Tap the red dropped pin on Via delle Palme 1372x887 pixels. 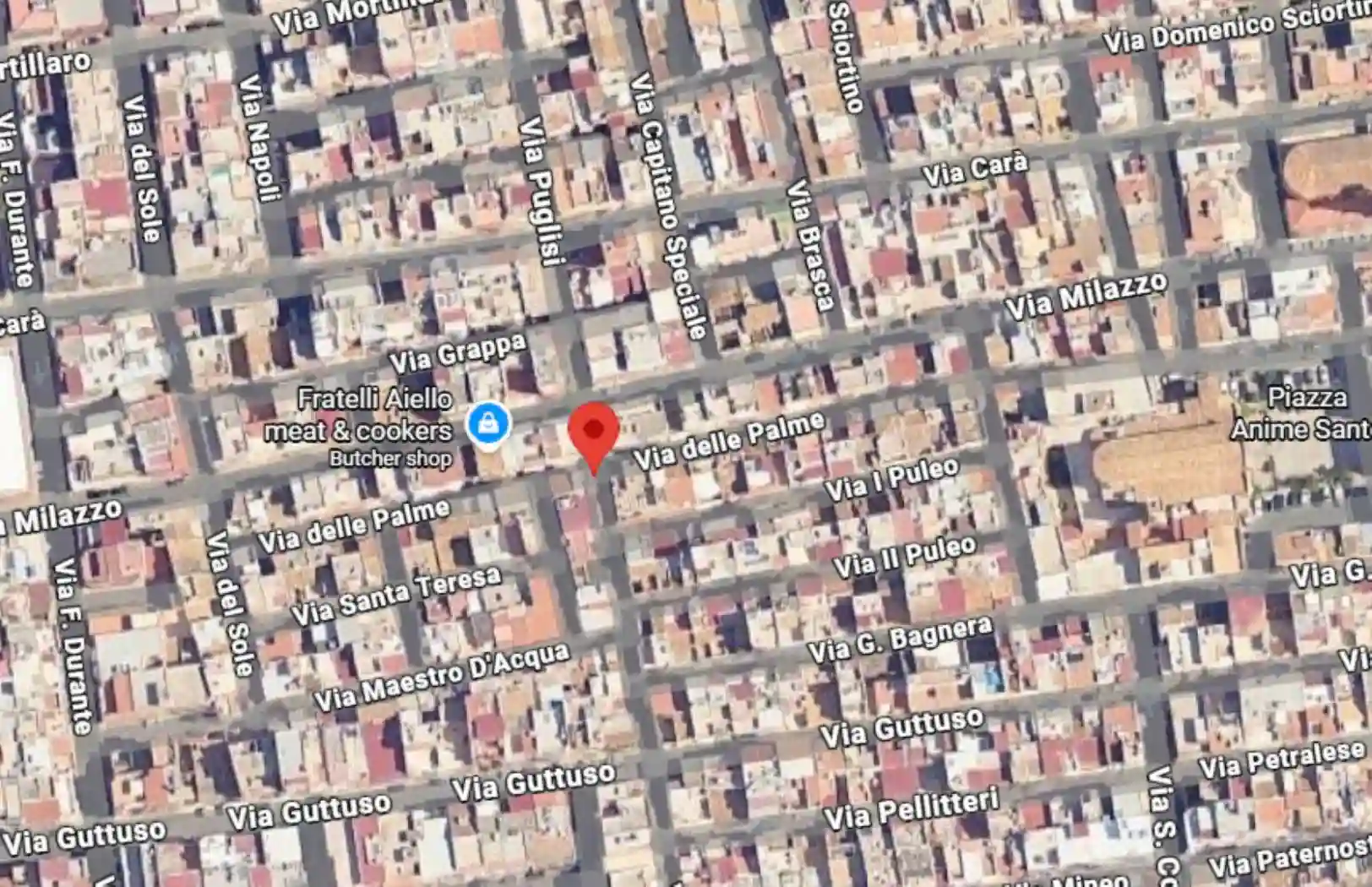593,433
